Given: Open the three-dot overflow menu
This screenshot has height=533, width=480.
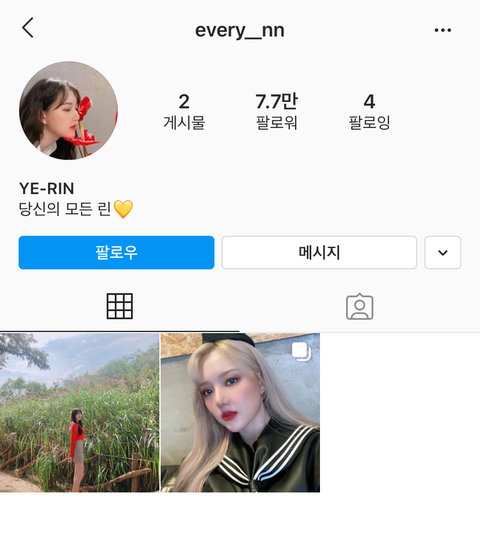Looking at the screenshot, I should tap(443, 30).
